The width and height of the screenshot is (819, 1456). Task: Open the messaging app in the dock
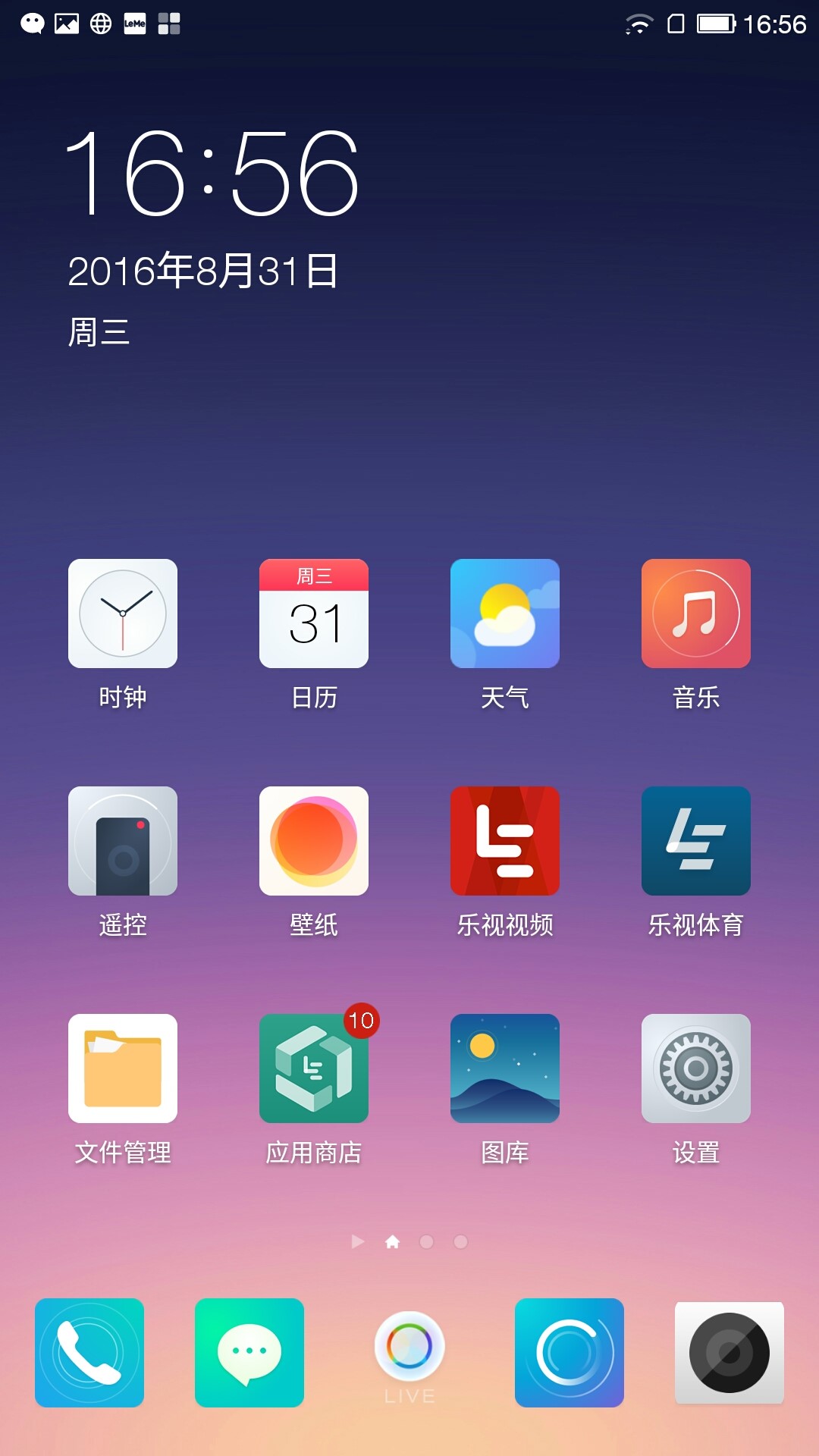point(249,1354)
